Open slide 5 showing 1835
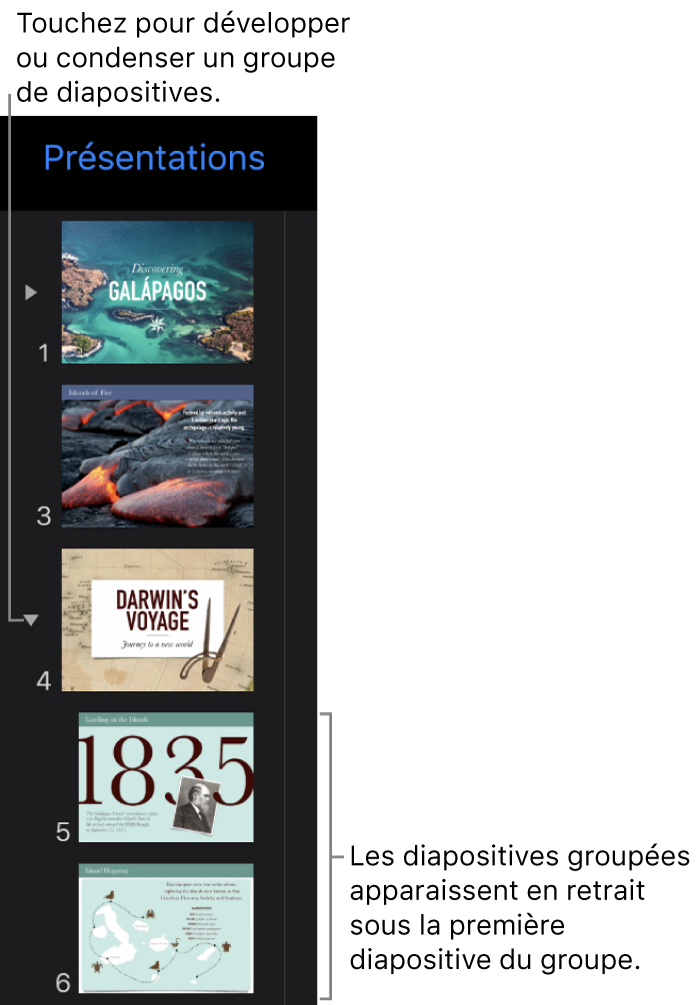700x1005 pixels. (166, 777)
